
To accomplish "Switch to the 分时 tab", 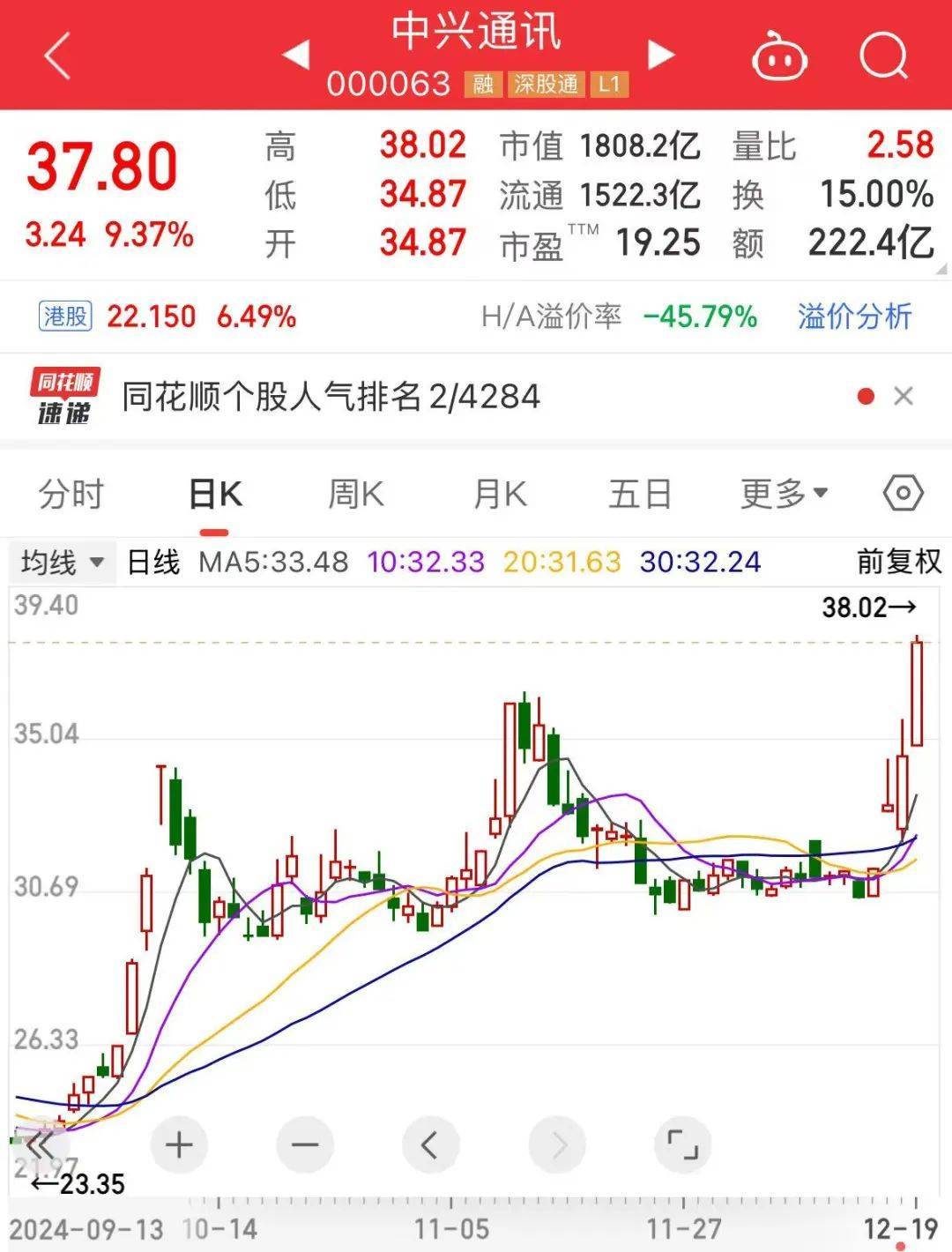I will [x=71, y=494].
